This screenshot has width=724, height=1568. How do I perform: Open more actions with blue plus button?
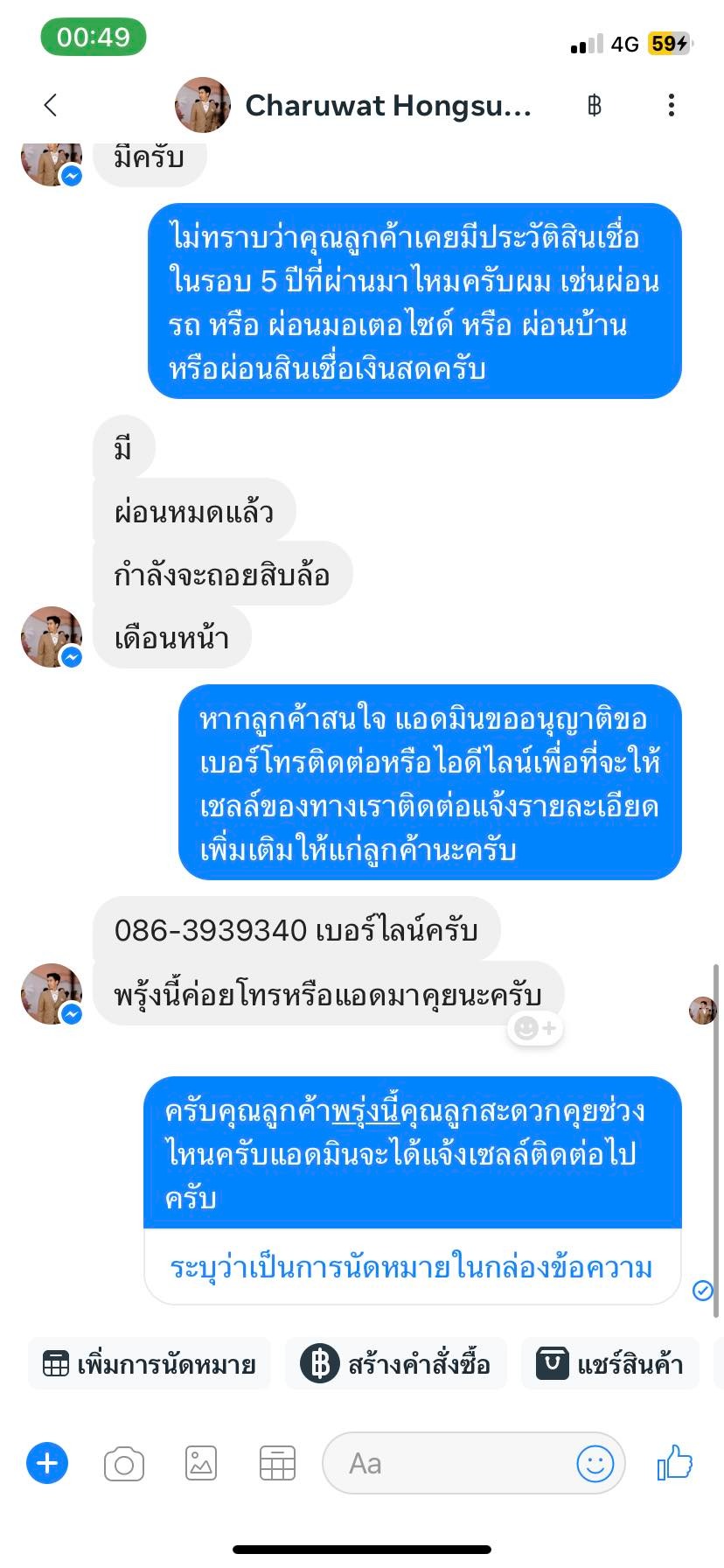(47, 1463)
